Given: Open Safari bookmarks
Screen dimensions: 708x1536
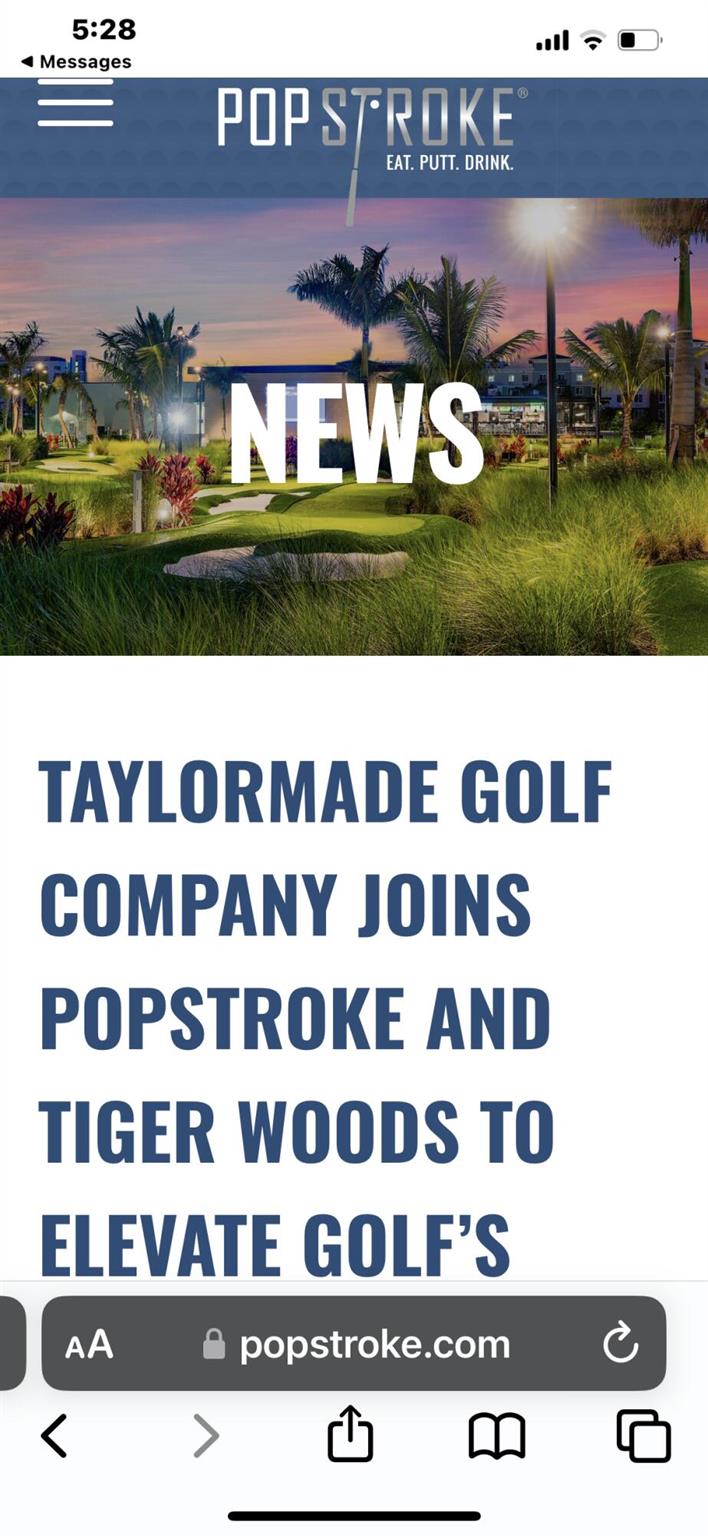Looking at the screenshot, I should [x=497, y=1437].
